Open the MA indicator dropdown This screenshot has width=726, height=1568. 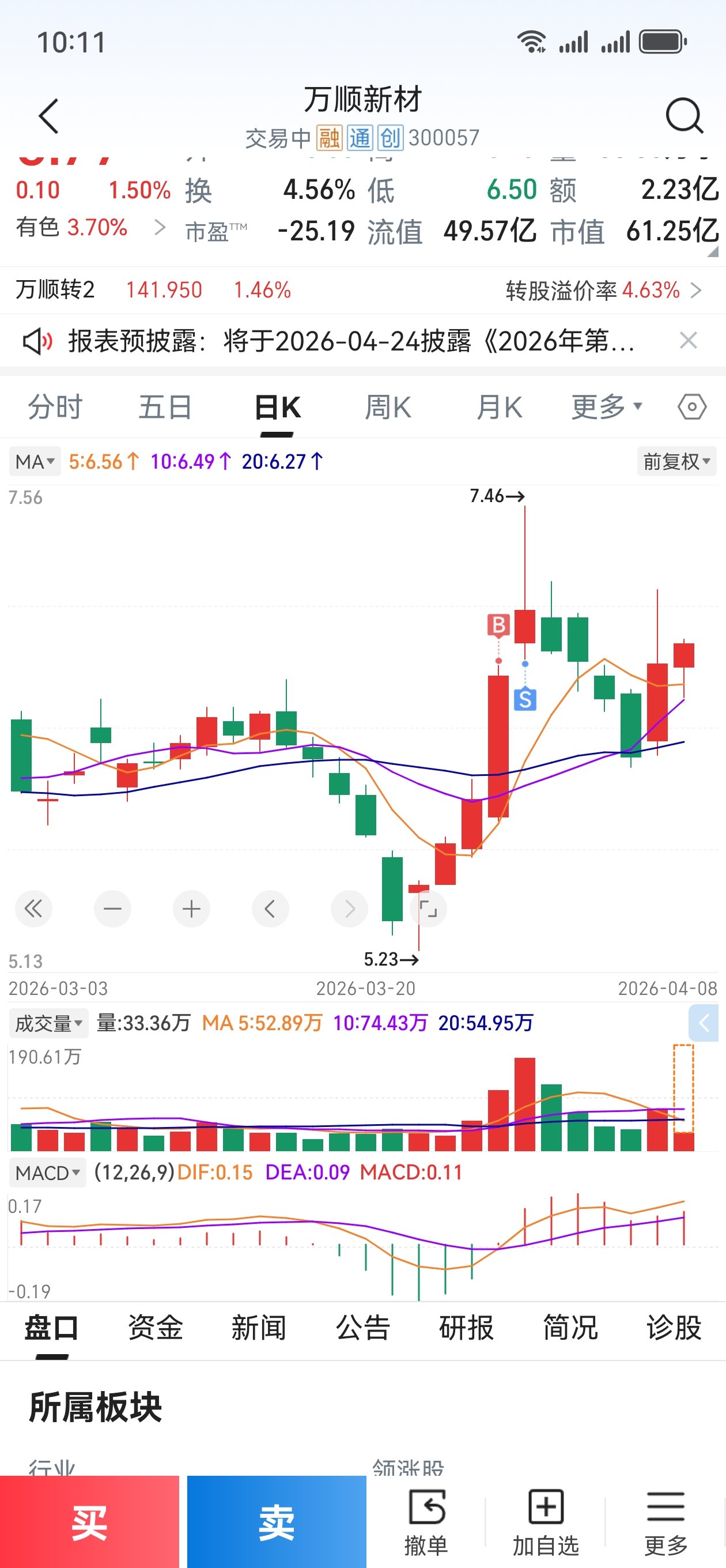click(35, 461)
